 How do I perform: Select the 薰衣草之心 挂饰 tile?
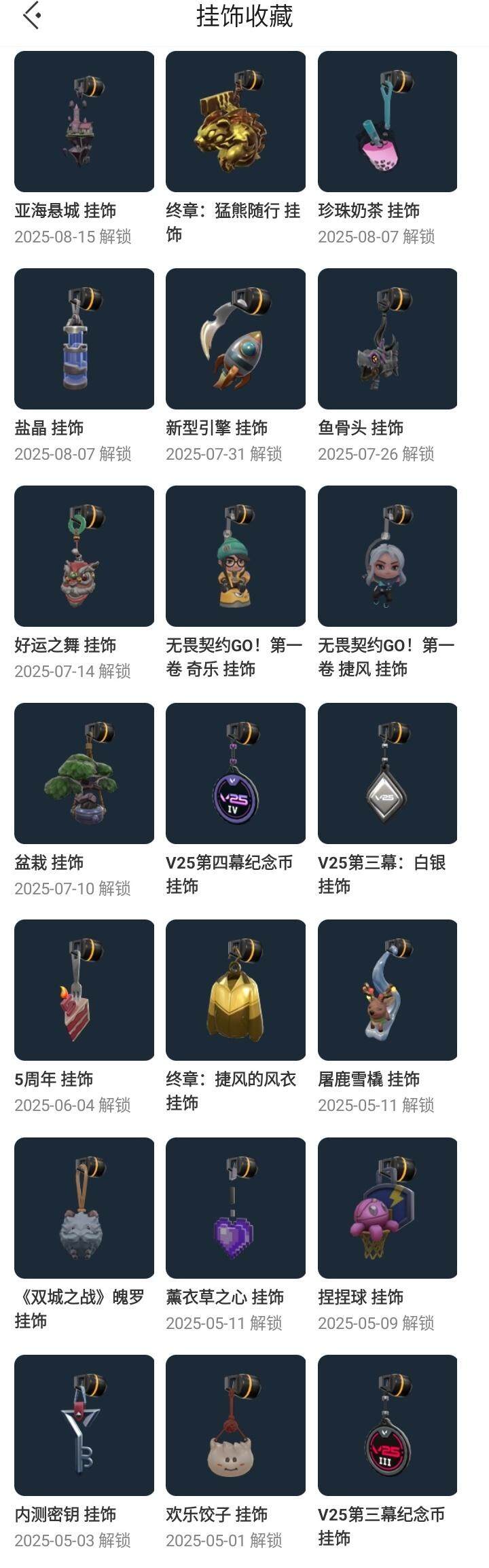point(236,1208)
